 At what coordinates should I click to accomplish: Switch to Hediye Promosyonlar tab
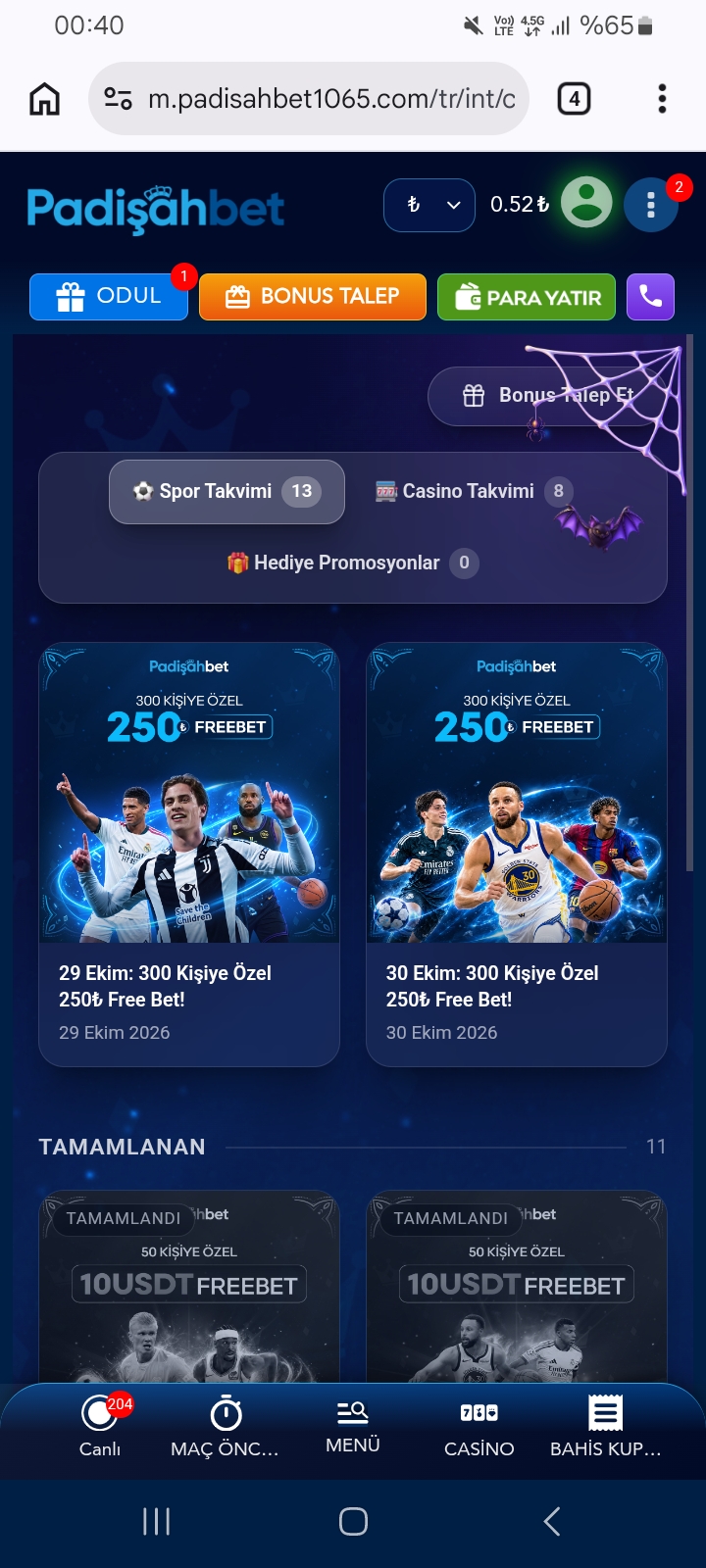353,563
